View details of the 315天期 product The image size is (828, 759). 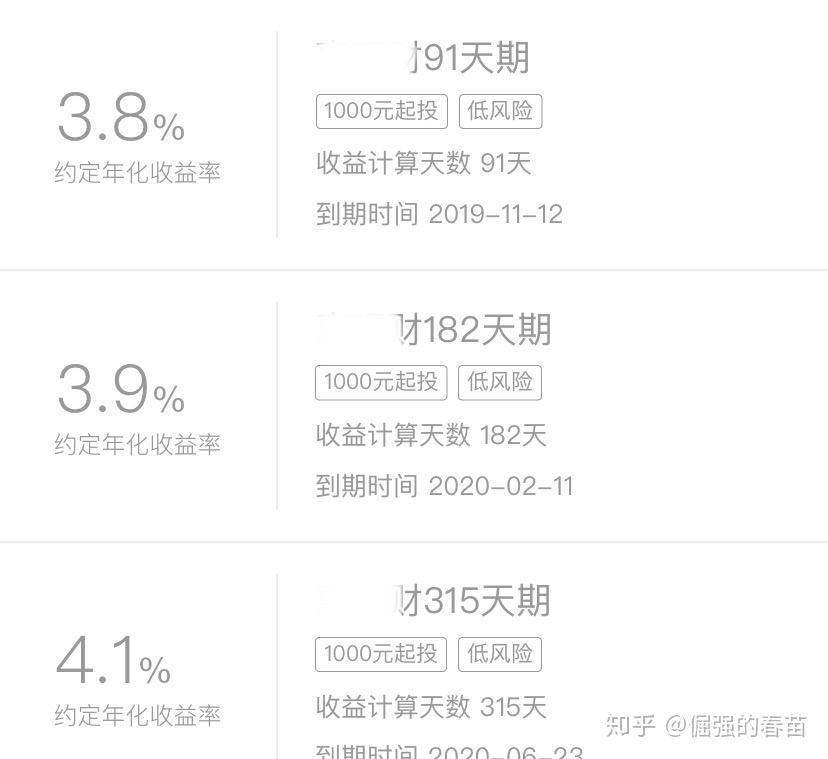click(x=434, y=601)
